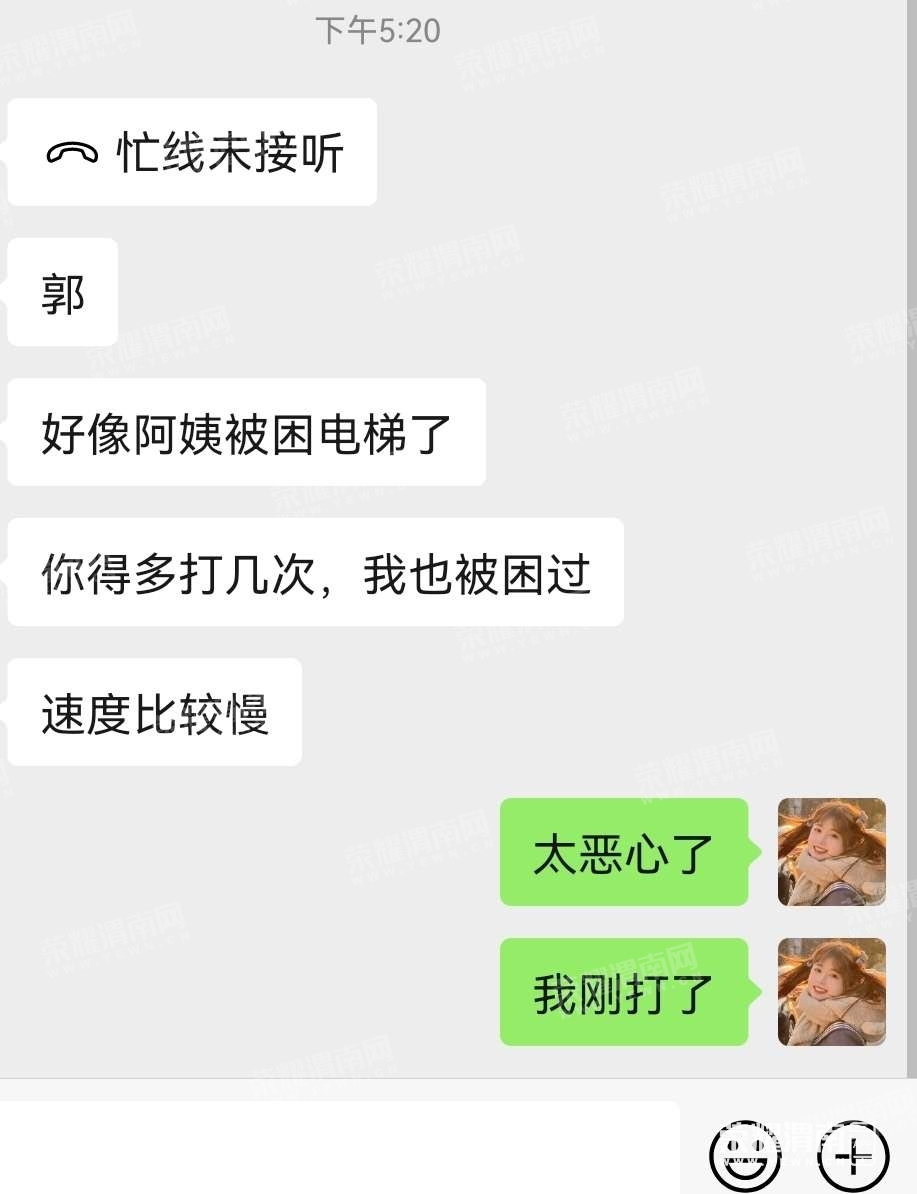Open the plus attachment menu
Screen dimensions: 917x1194
(853, 1154)
